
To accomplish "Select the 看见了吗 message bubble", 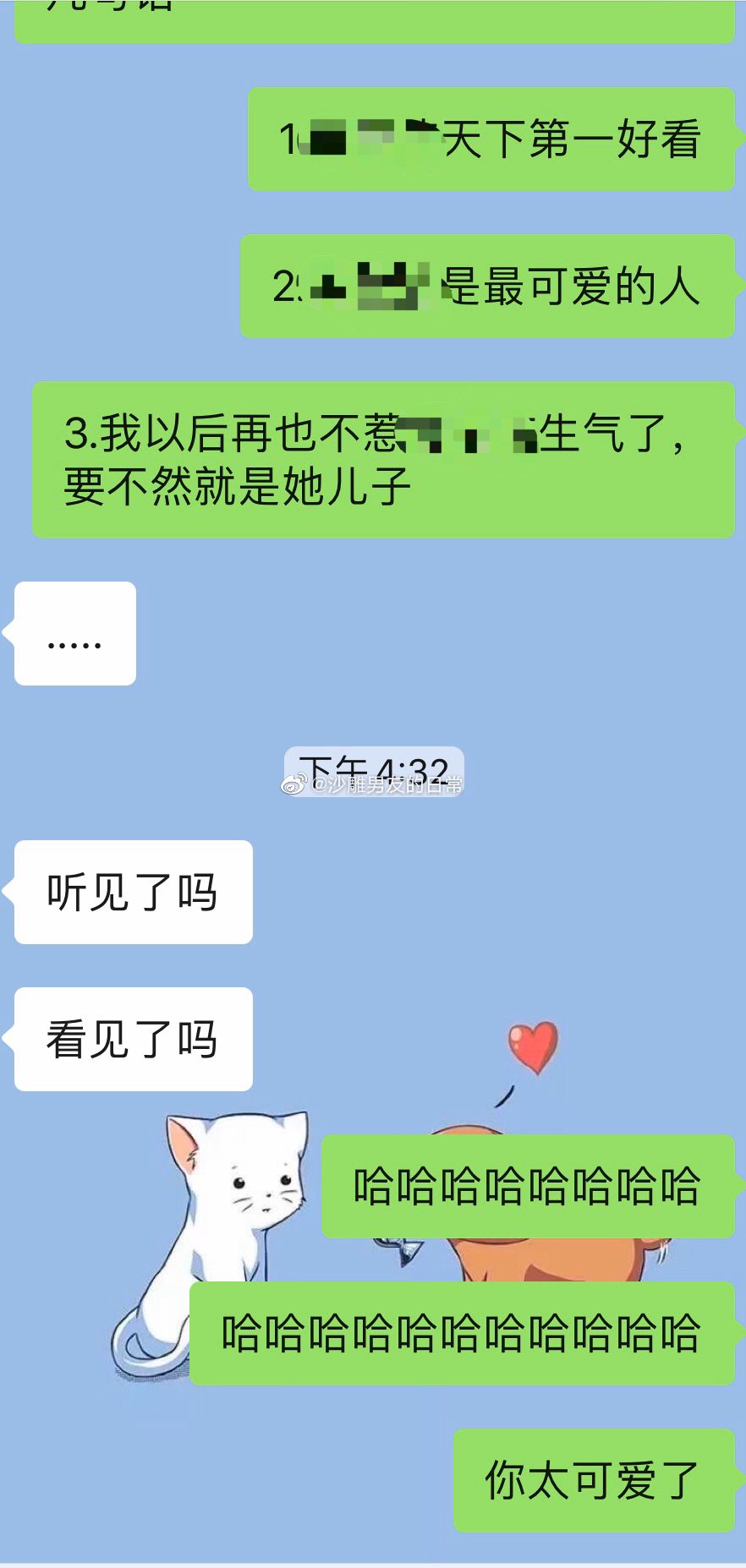I will click(x=132, y=1038).
